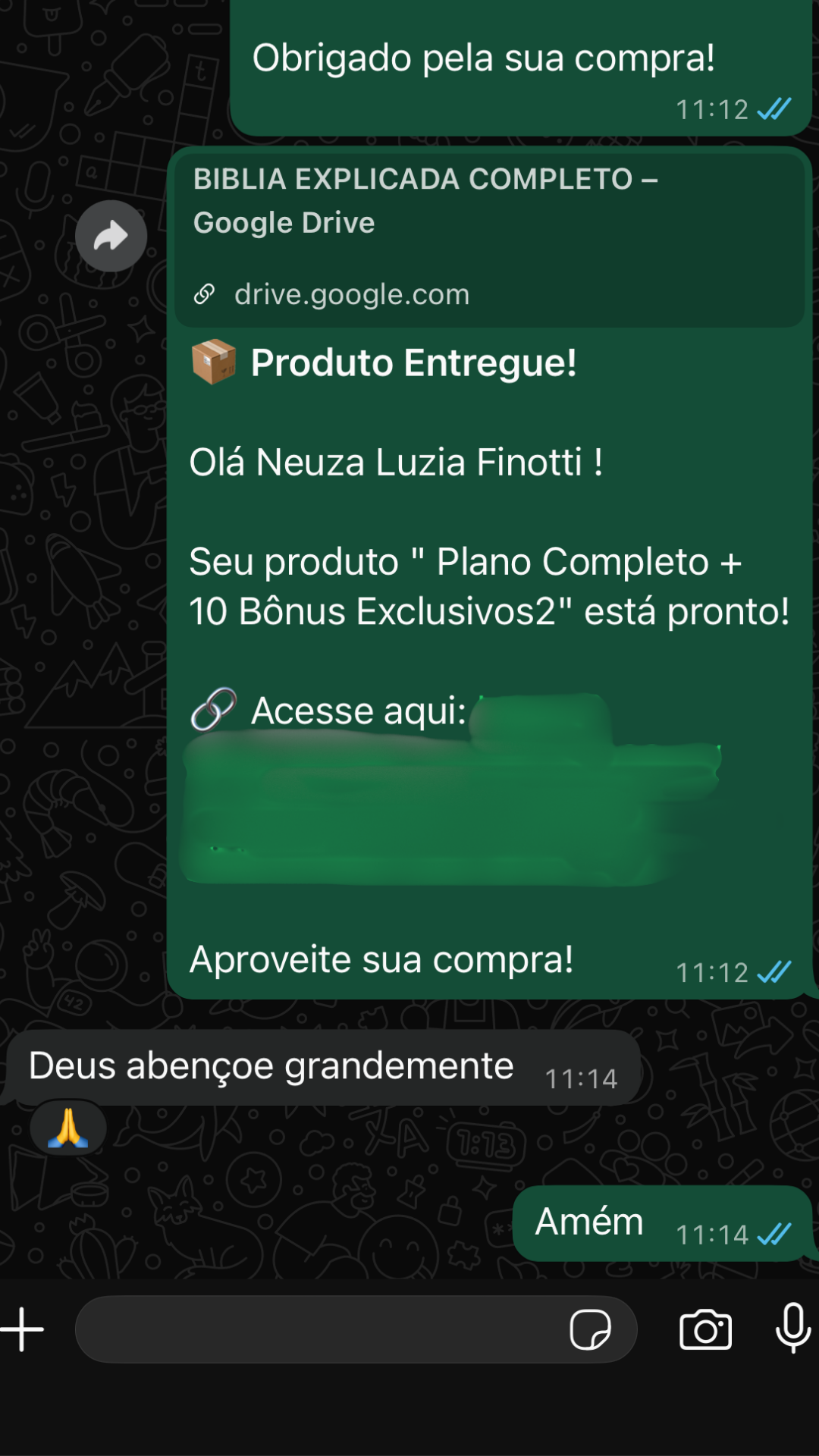Tap the folded hands emoji message
Screen dimensions: 819x1456
(68, 1128)
